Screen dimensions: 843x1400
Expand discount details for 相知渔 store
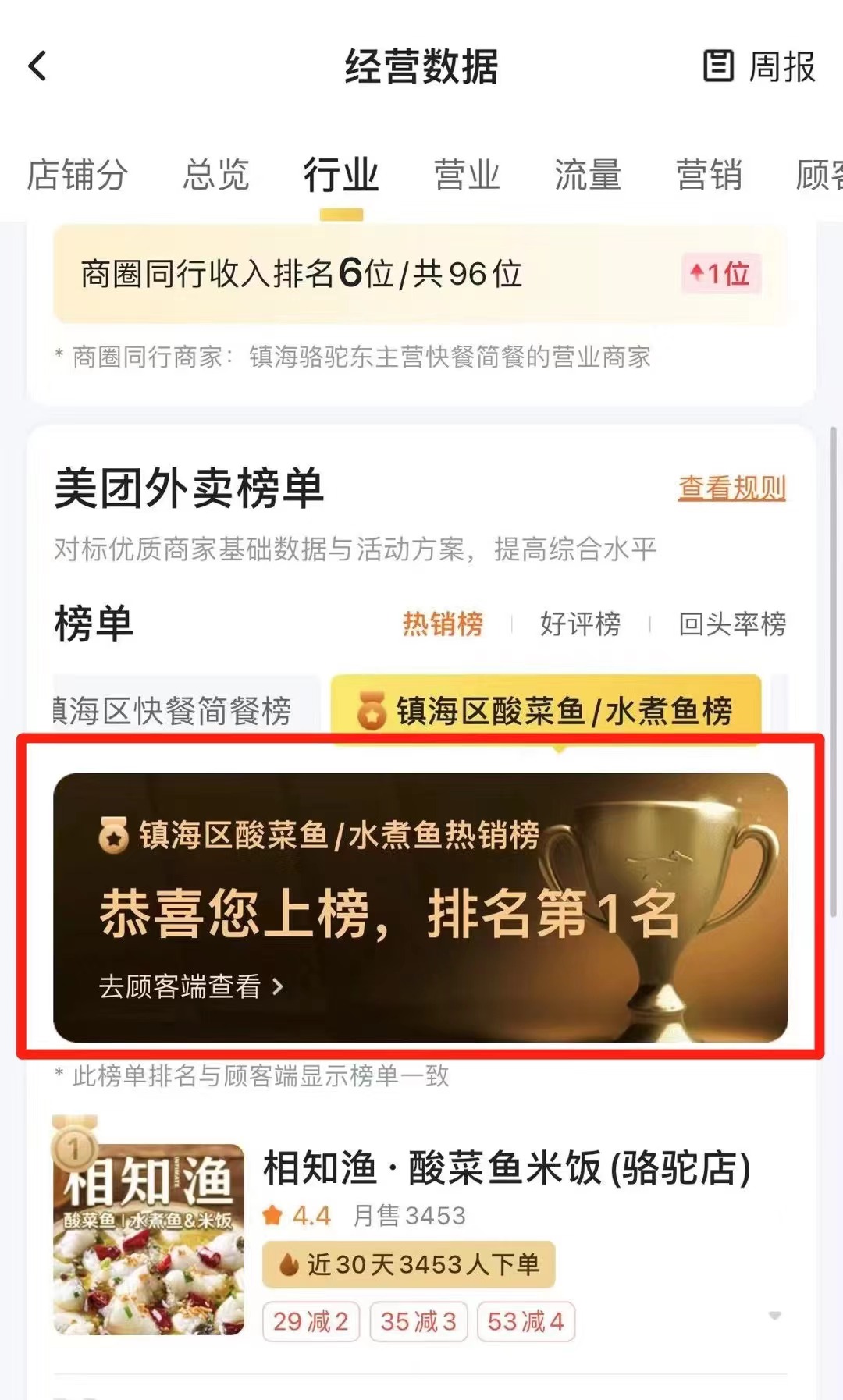(774, 1316)
